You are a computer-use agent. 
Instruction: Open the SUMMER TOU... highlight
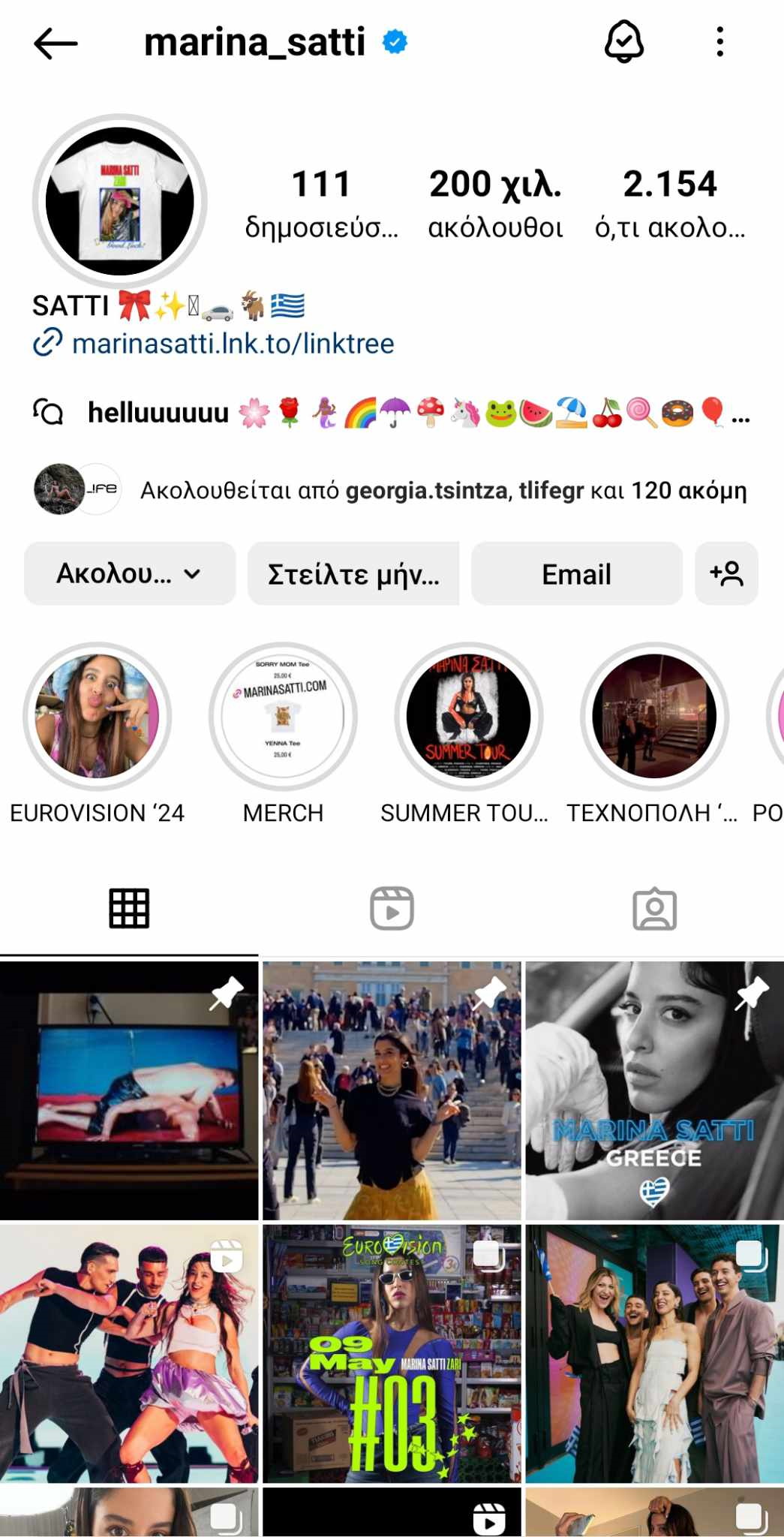(468, 717)
